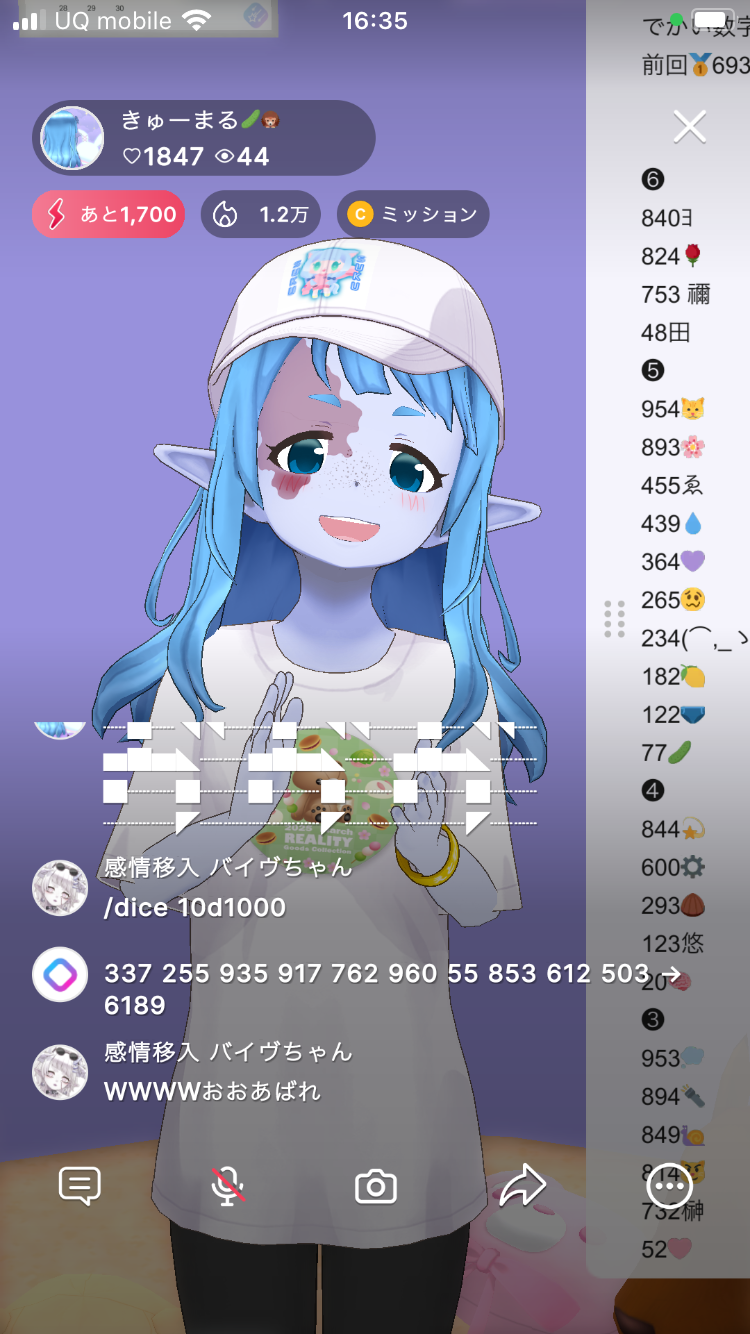750x1334 pixels.
Task: Open the ミッション chip
Action: pyautogui.click(x=413, y=214)
